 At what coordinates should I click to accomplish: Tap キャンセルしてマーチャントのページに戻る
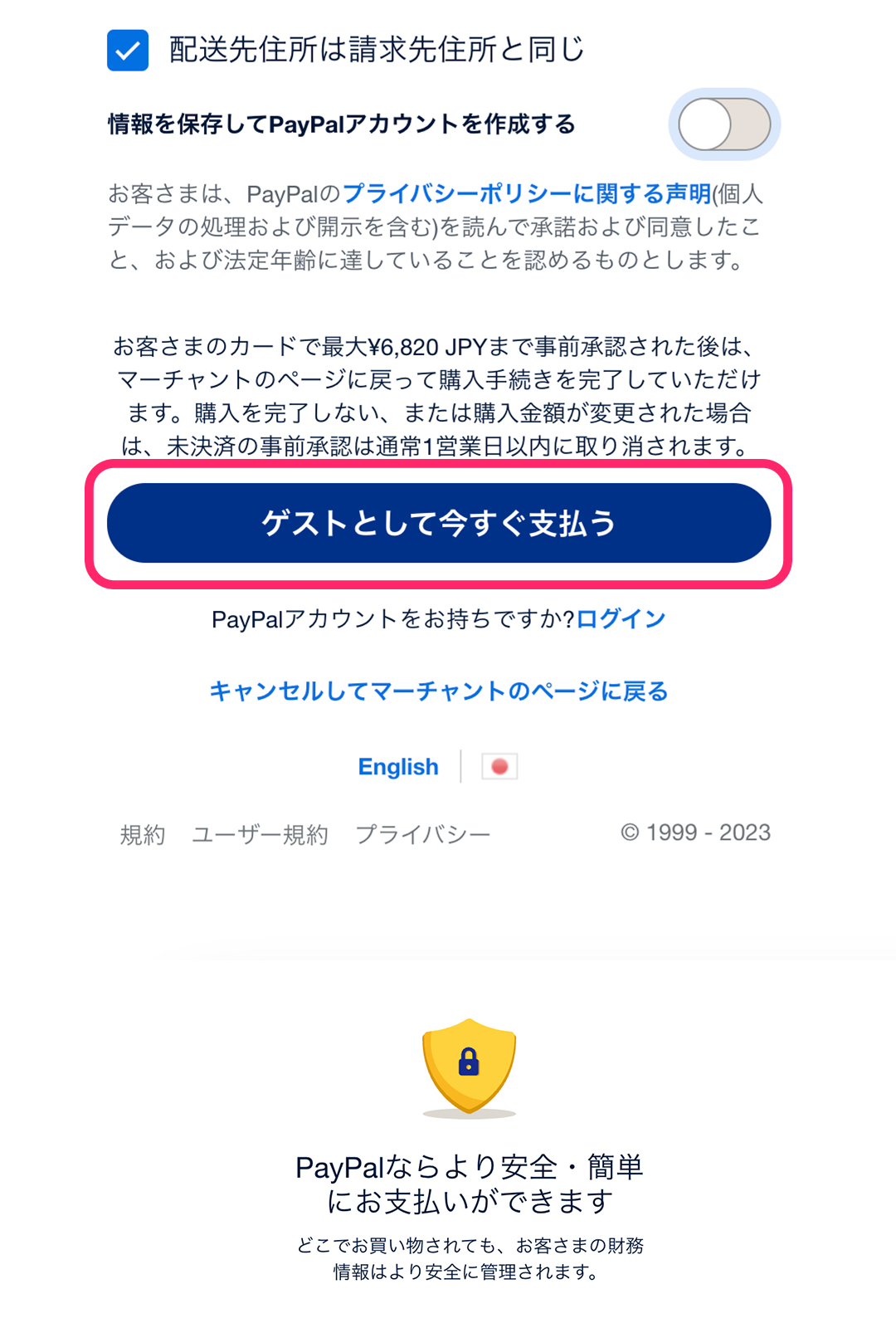[439, 691]
